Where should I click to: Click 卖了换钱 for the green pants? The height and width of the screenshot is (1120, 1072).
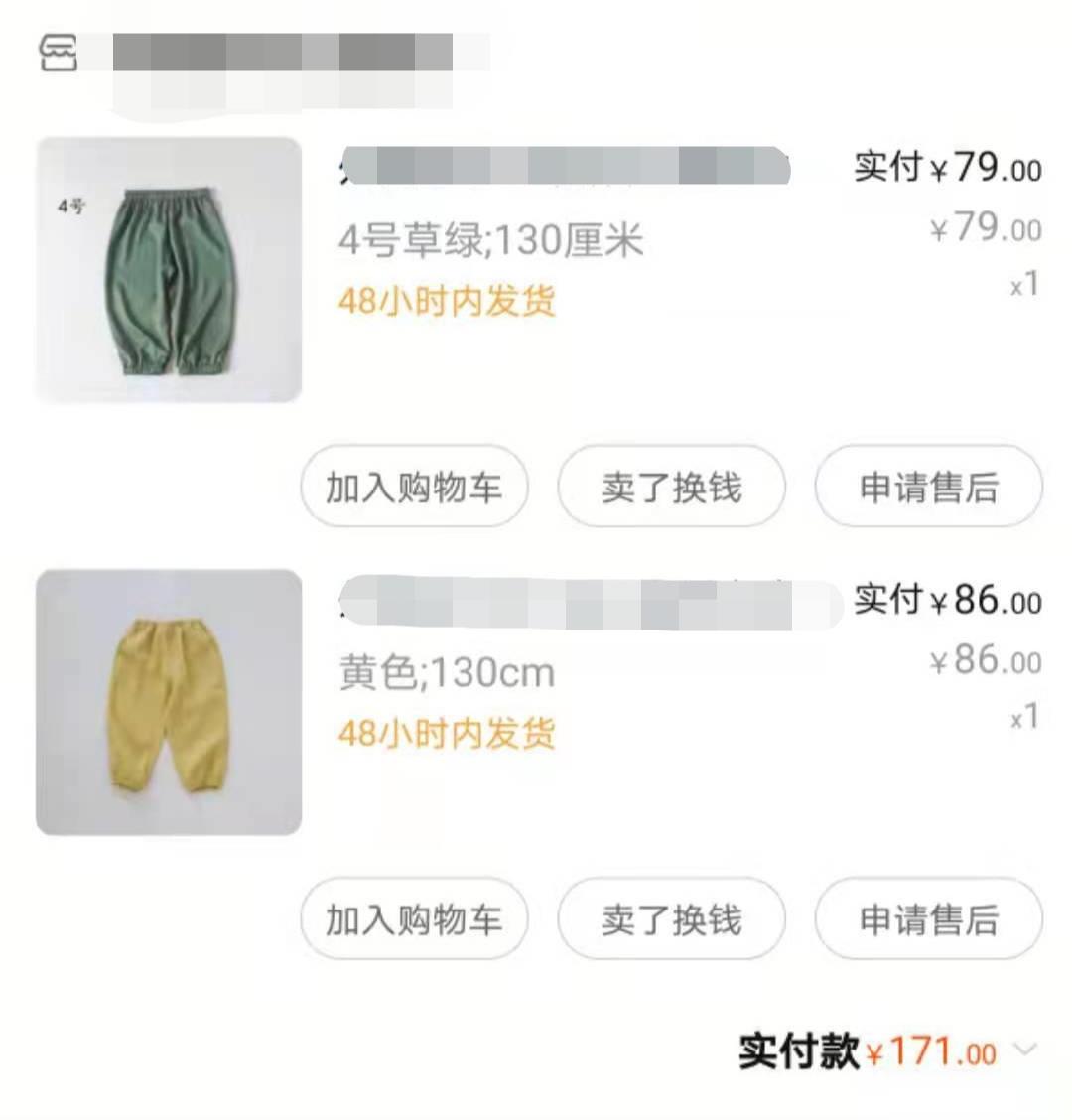coord(671,487)
